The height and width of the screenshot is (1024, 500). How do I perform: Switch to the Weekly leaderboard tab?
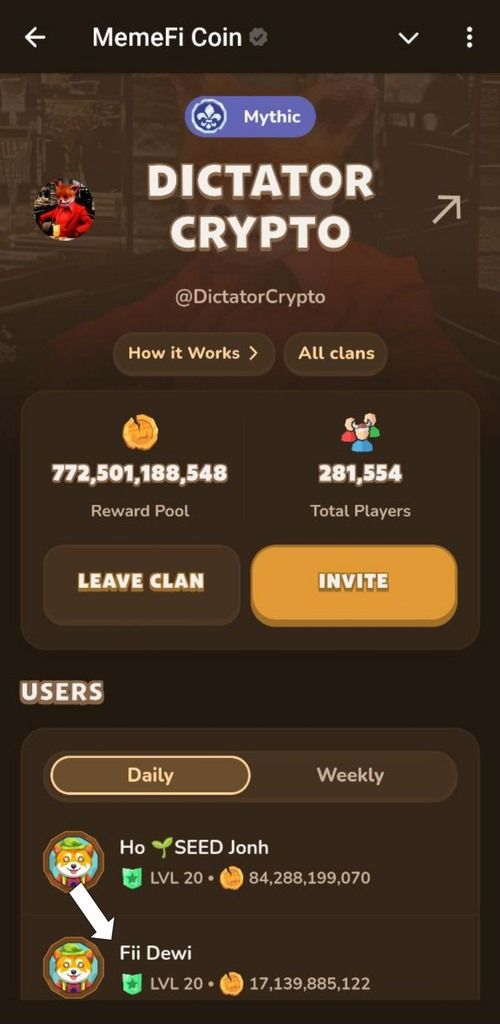pos(351,775)
